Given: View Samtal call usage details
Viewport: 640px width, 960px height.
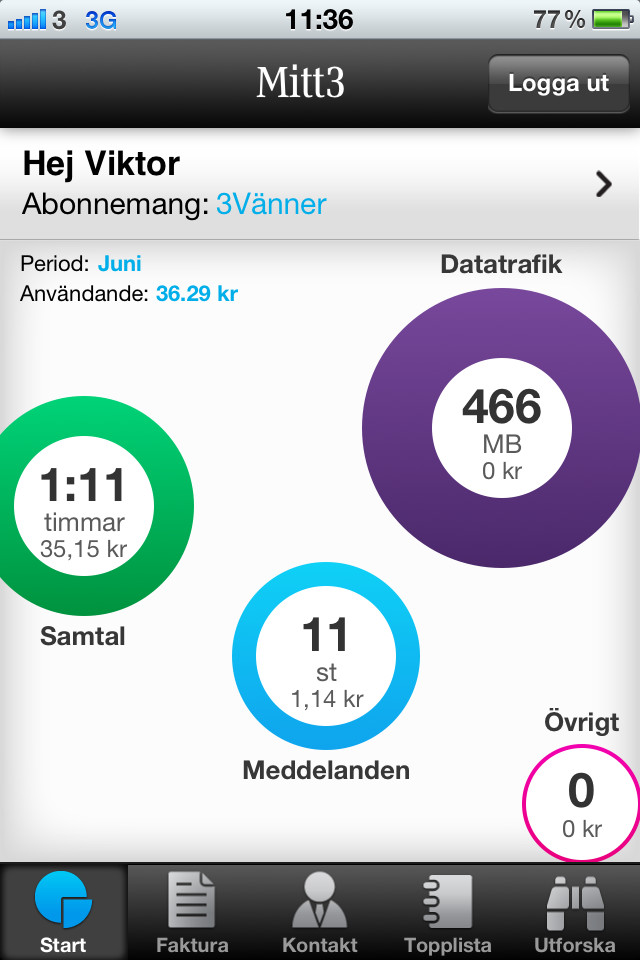Looking at the screenshot, I should (x=84, y=505).
